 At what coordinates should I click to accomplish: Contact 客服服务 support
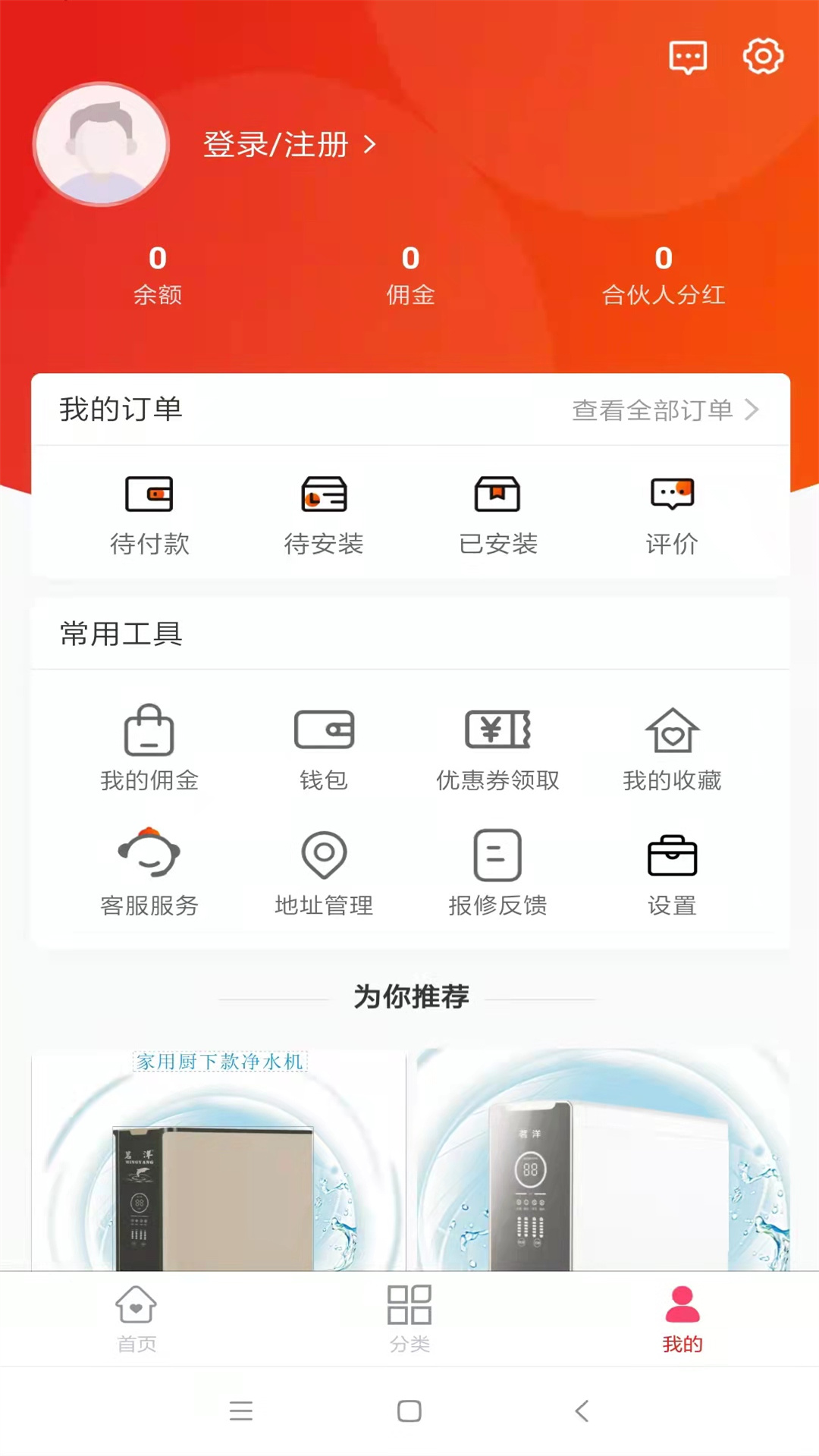(149, 872)
